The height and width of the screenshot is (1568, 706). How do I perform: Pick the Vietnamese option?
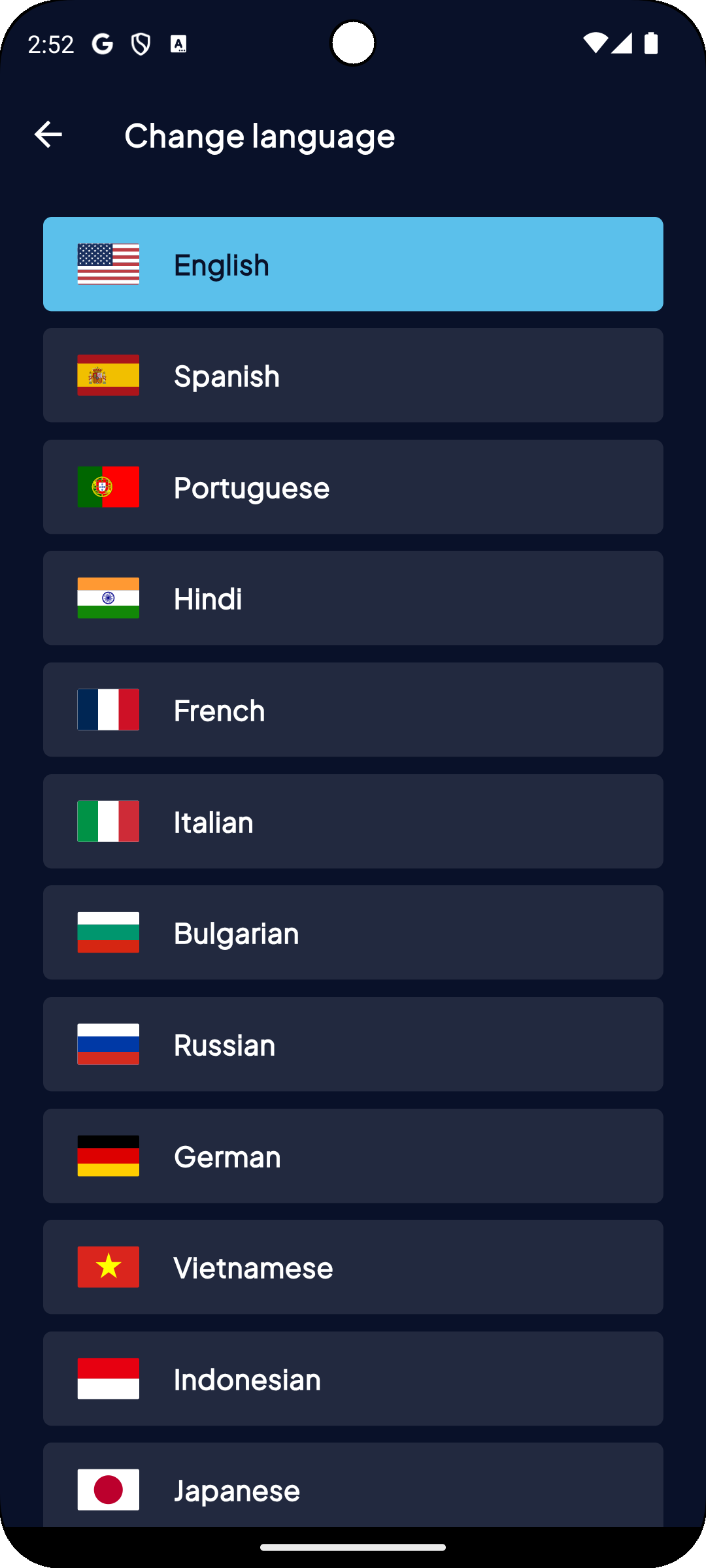click(x=353, y=1267)
